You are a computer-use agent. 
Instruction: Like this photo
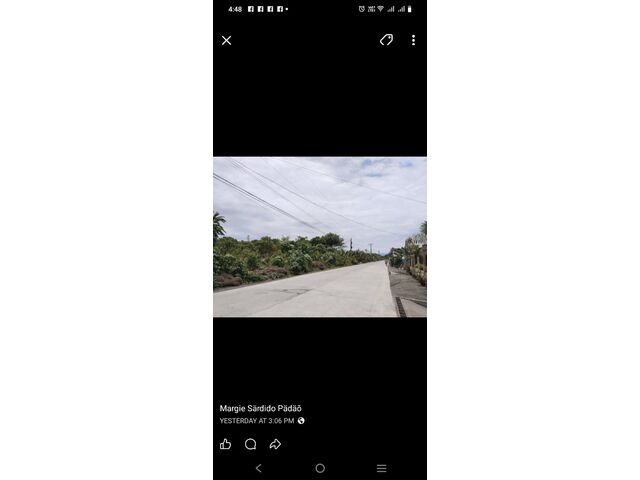click(225, 444)
